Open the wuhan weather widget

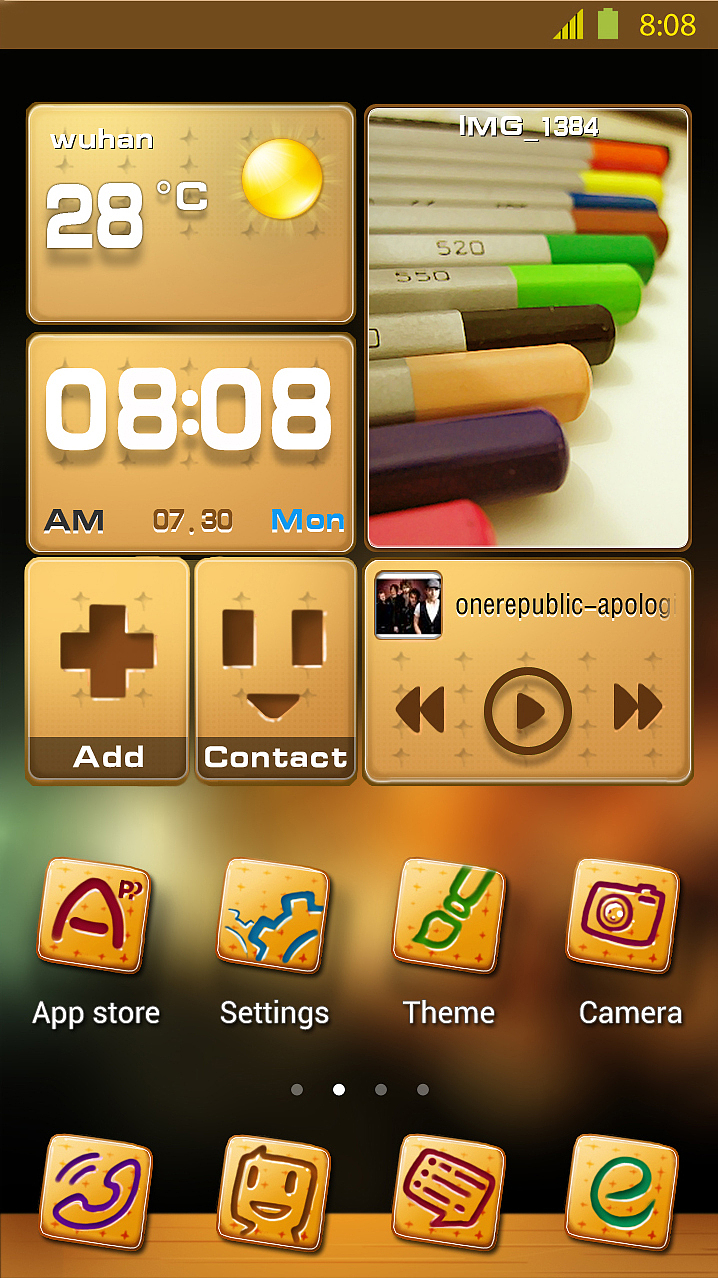191,213
